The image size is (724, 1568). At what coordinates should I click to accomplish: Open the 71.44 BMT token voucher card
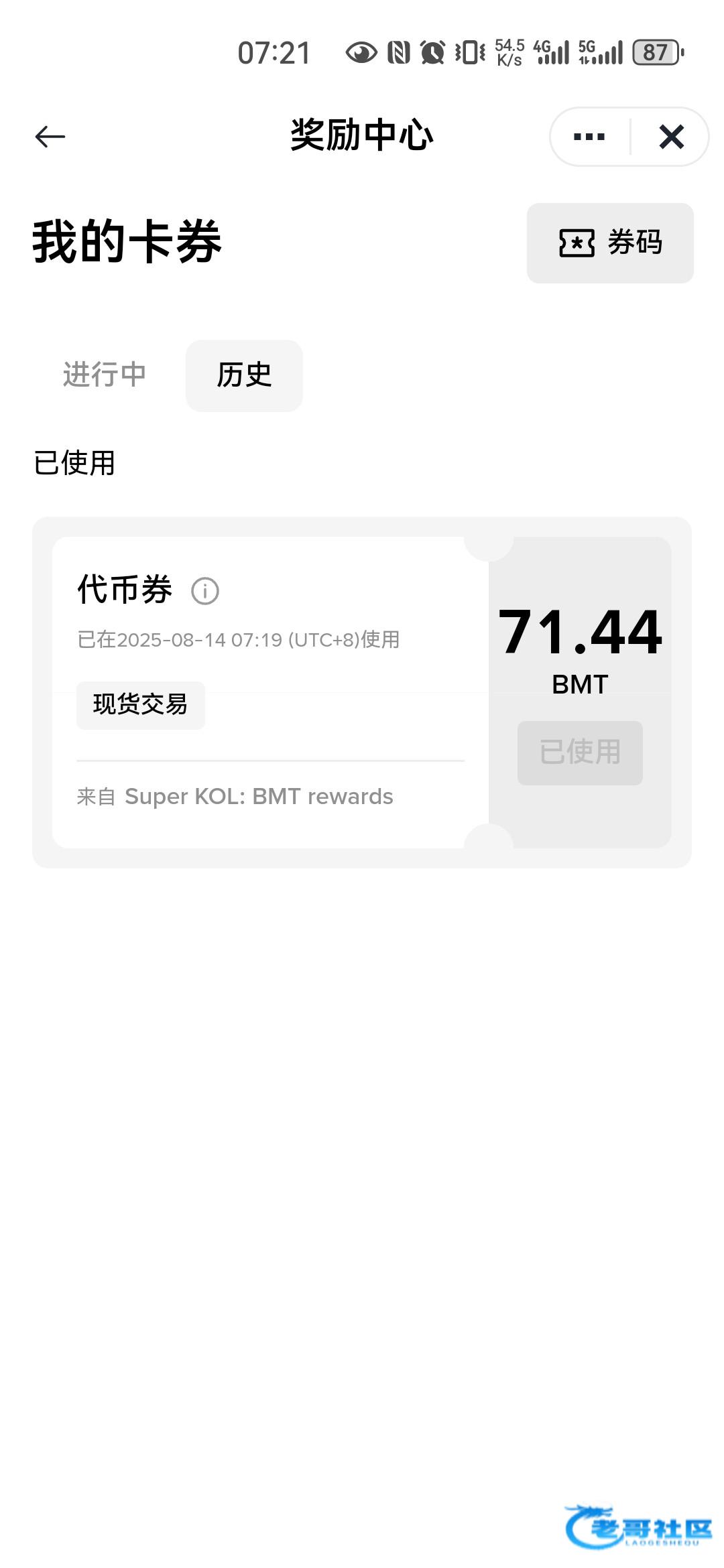(x=362, y=692)
